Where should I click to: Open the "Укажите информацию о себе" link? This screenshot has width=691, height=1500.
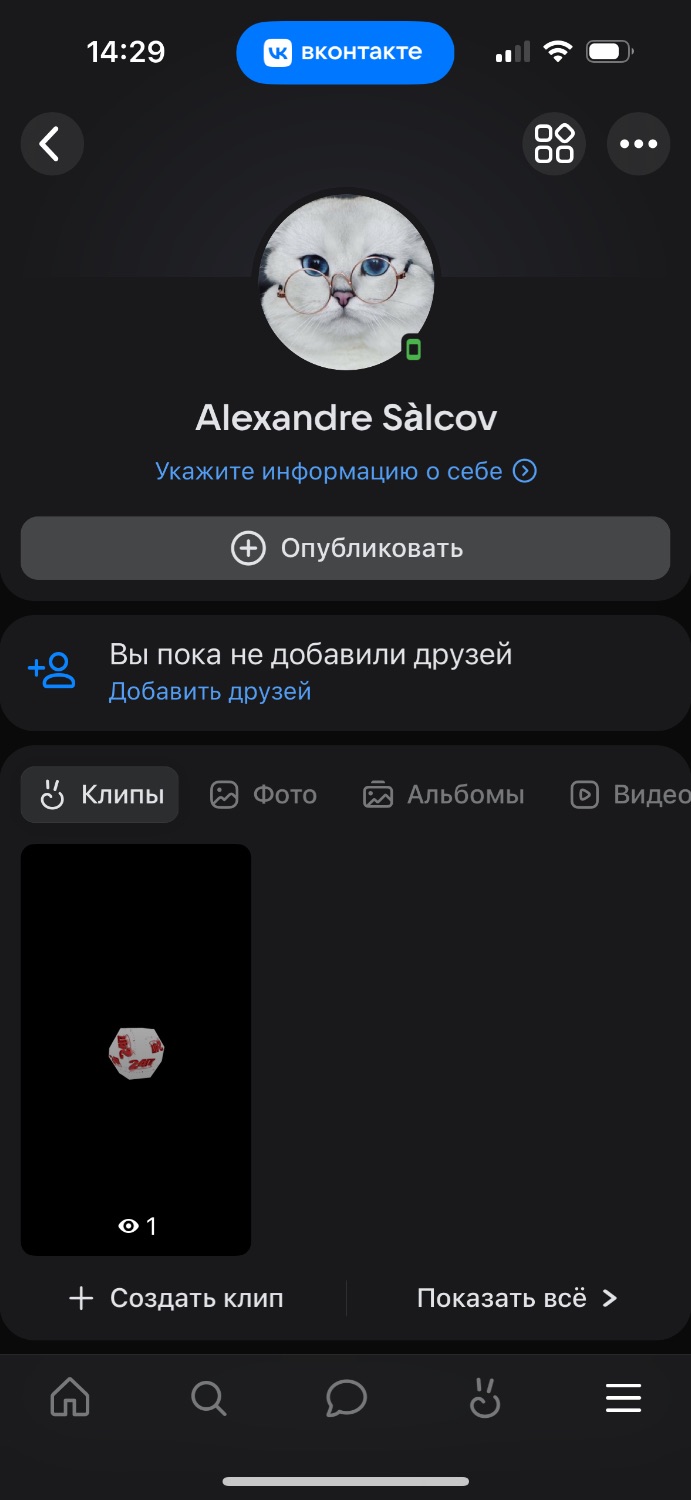pos(346,471)
